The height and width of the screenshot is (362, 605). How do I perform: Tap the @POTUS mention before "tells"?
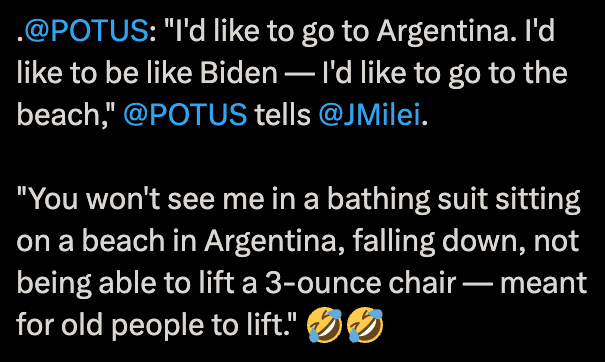coord(185,115)
